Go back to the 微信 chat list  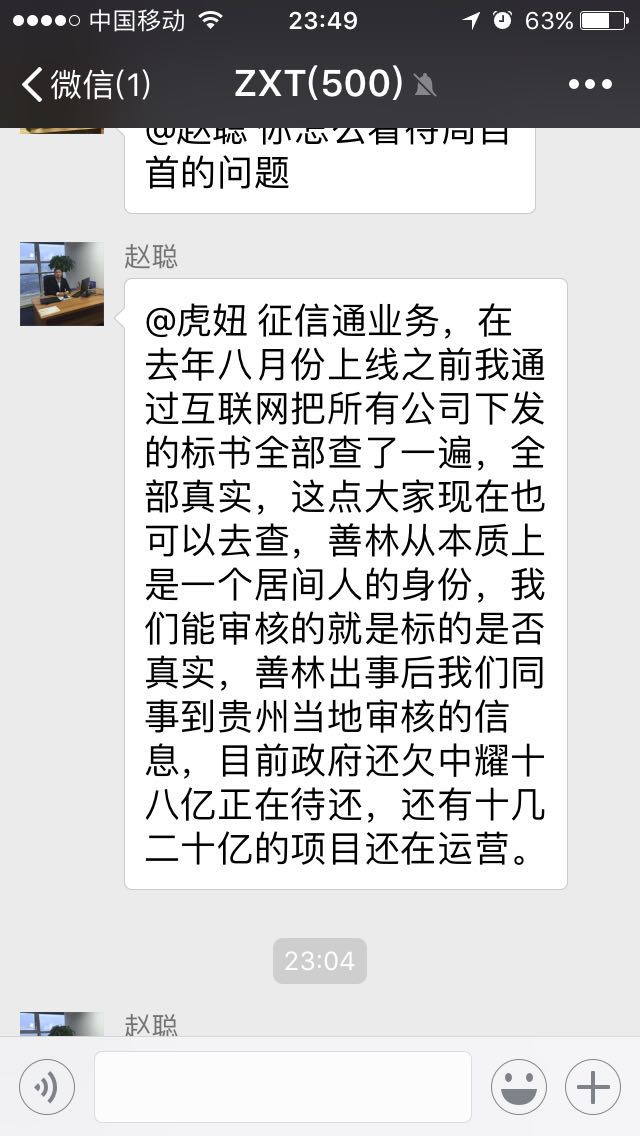(85, 84)
